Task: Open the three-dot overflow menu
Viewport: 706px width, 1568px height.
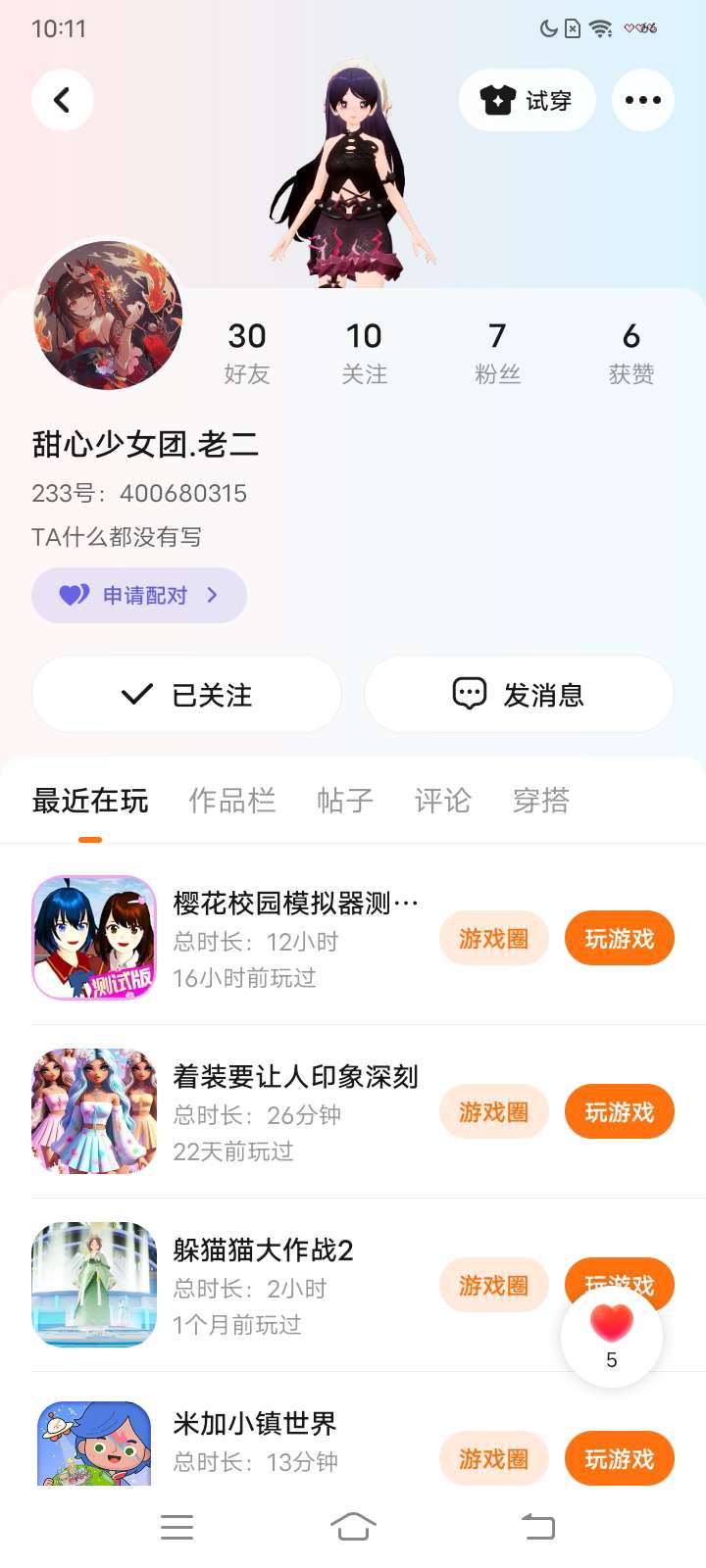Action: coord(642,100)
